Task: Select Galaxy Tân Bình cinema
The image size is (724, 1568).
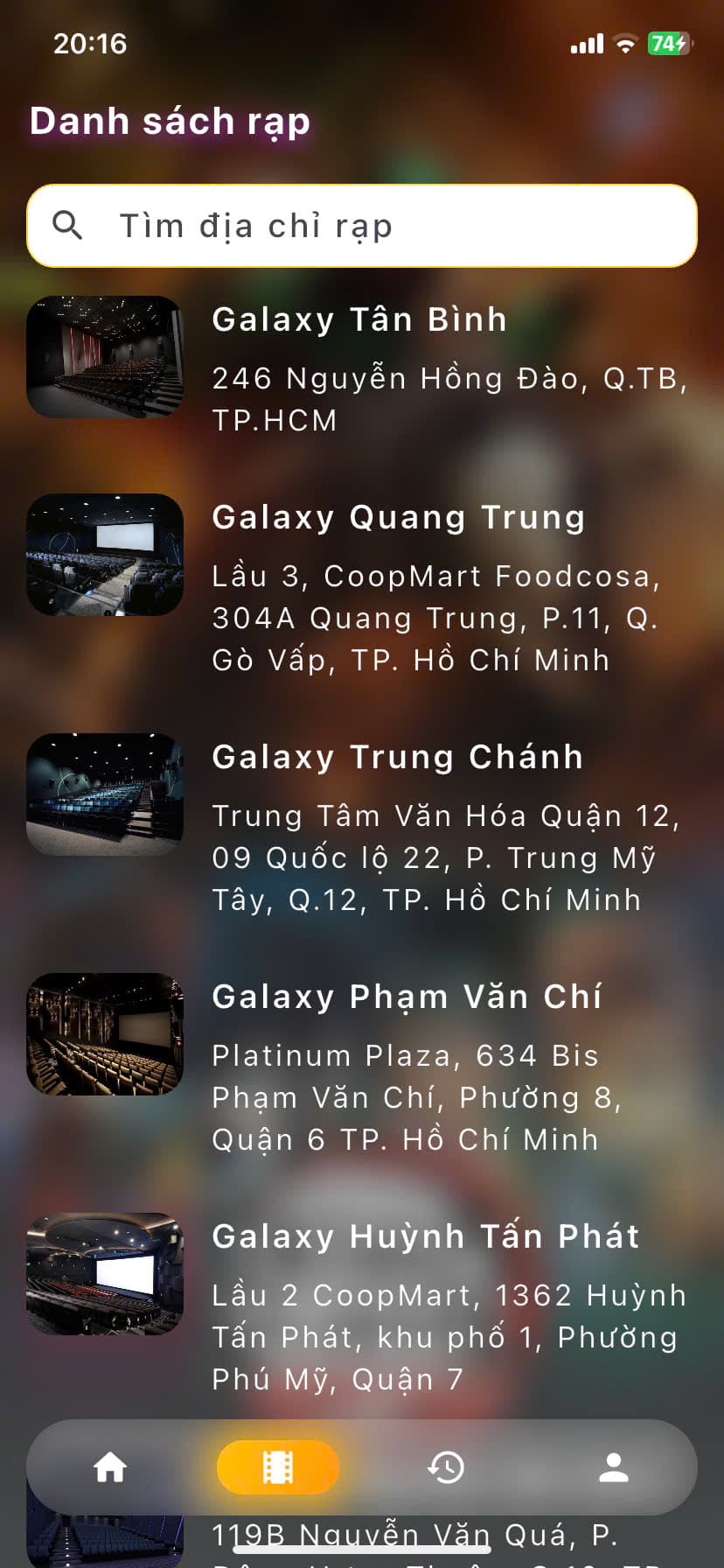Action: (x=359, y=319)
